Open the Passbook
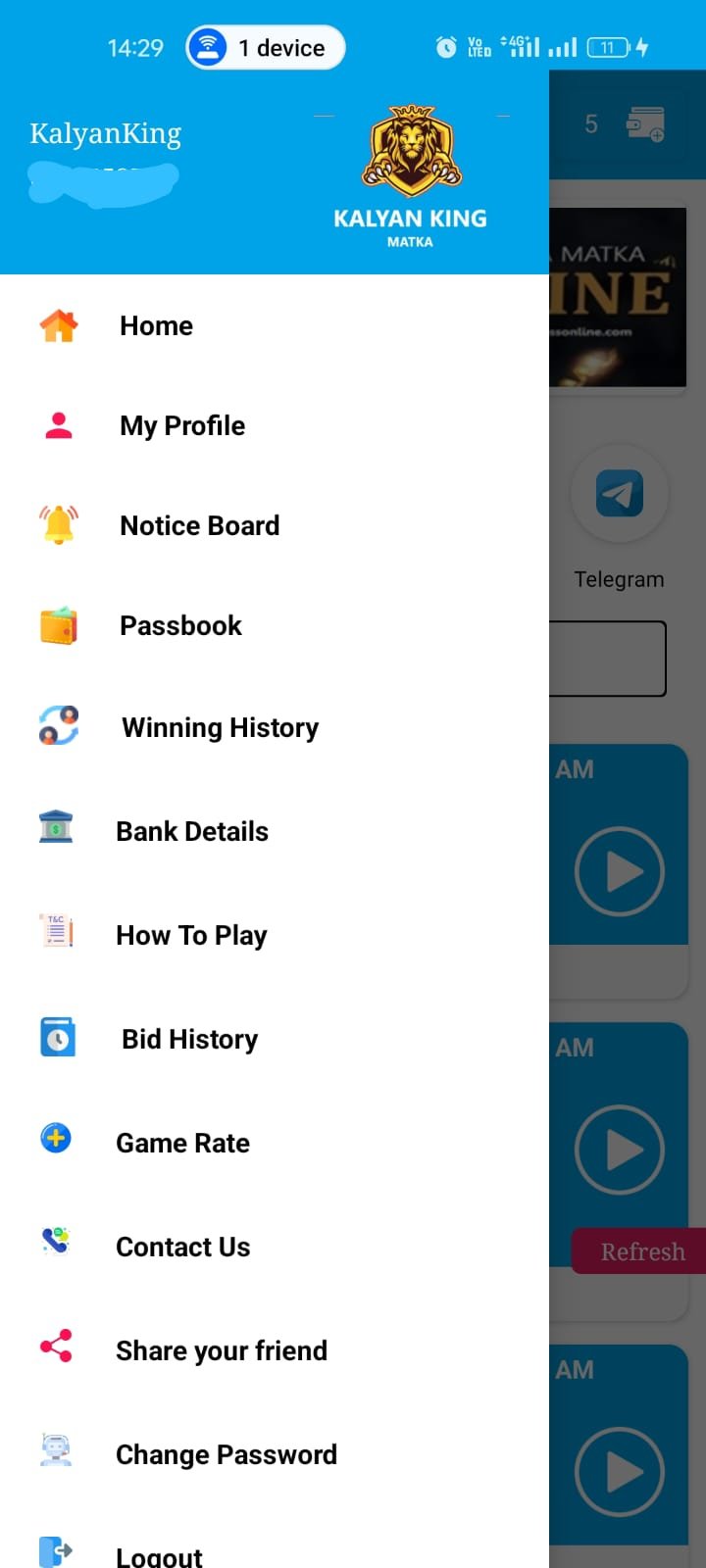 [x=180, y=625]
